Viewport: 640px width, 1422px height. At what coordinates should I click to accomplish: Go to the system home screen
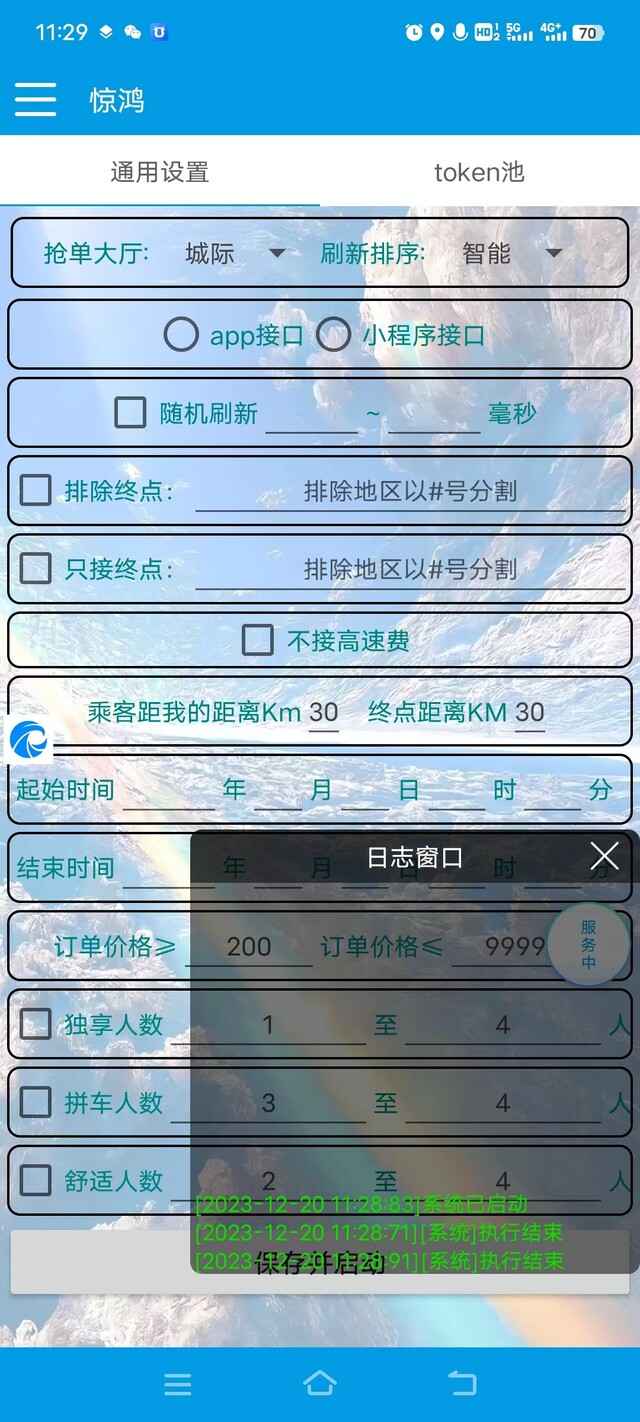click(320, 1383)
